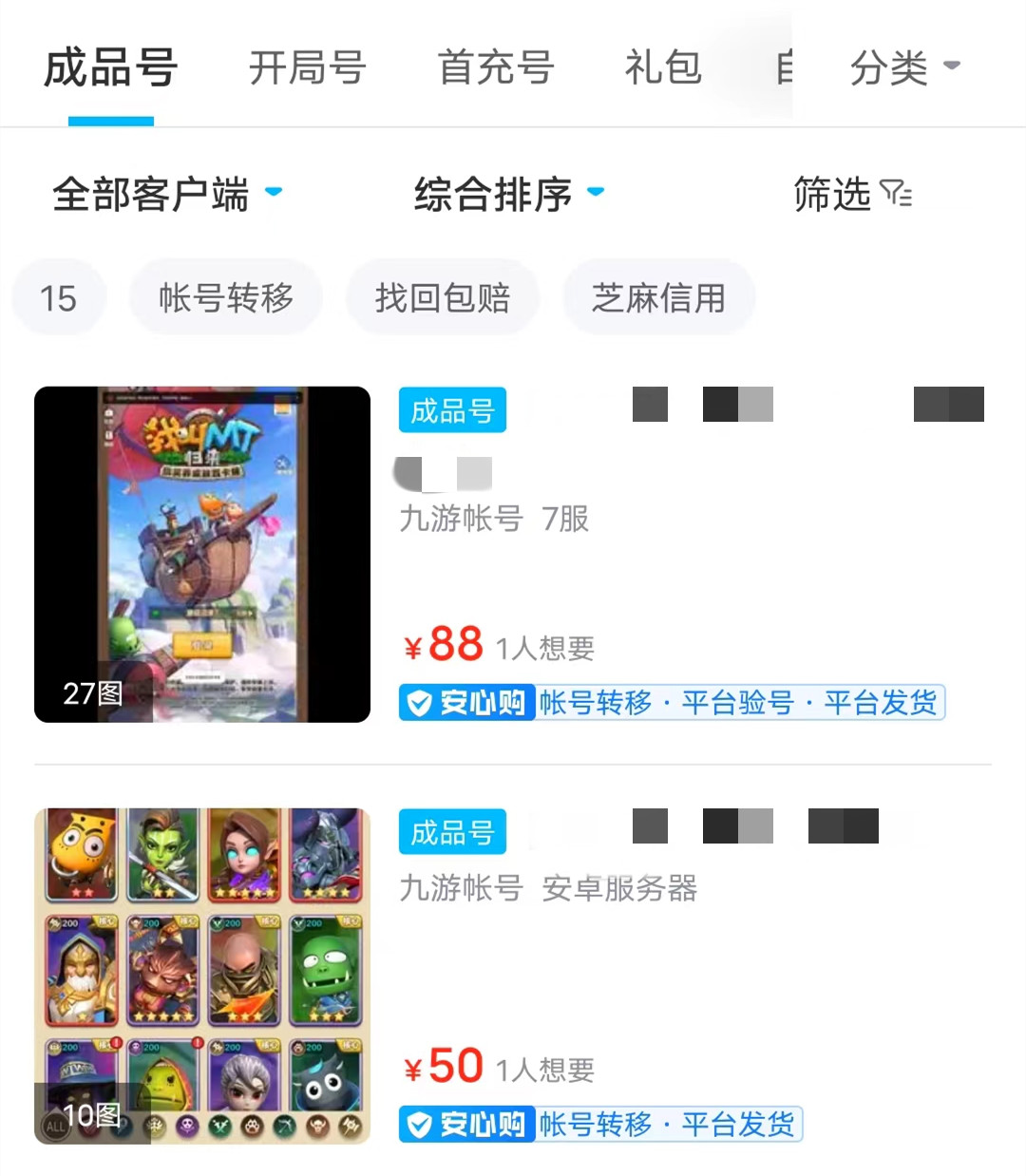Select the 15 filter chip
The image size is (1026, 1176).
(x=58, y=298)
